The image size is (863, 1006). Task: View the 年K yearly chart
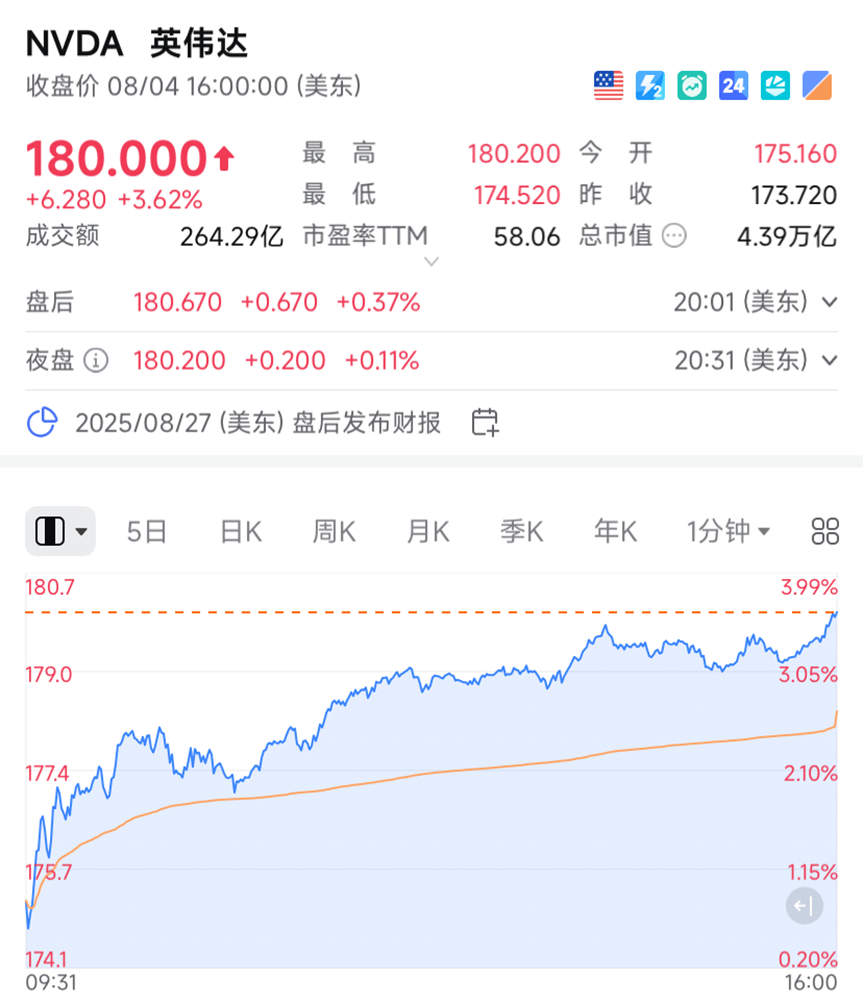616,532
